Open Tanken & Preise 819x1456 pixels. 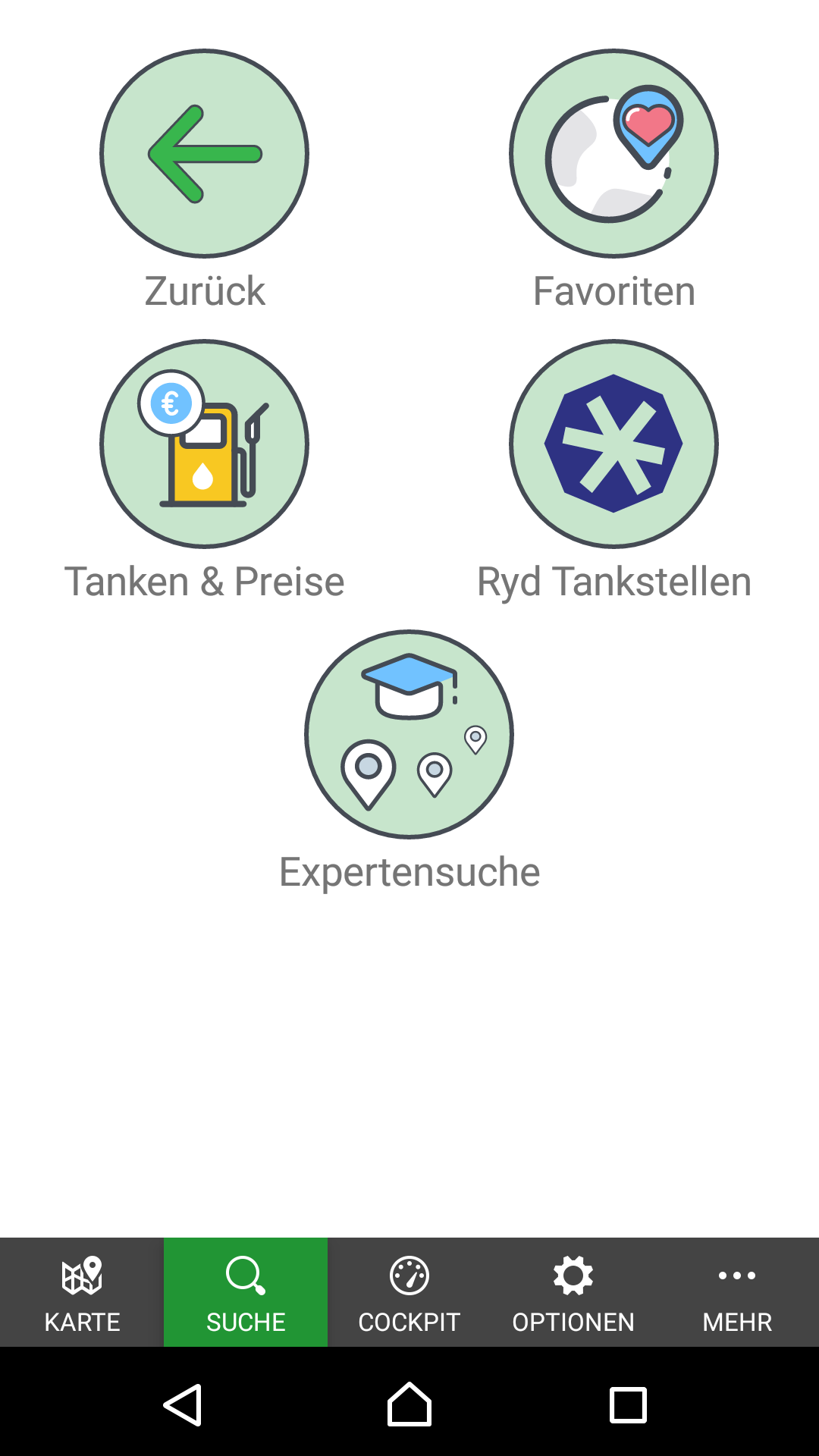[x=204, y=444]
